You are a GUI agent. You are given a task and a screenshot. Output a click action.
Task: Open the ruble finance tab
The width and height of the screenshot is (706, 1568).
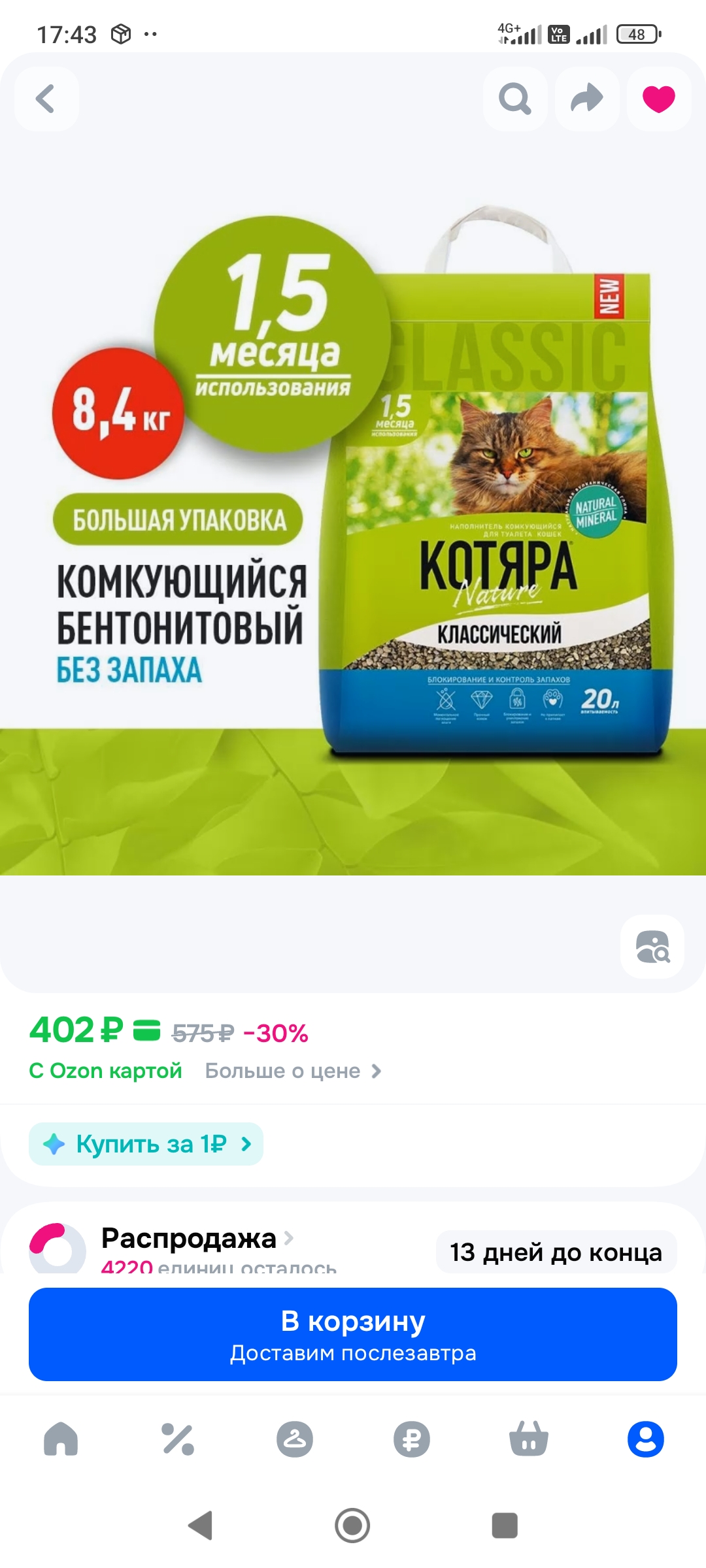tap(412, 1439)
